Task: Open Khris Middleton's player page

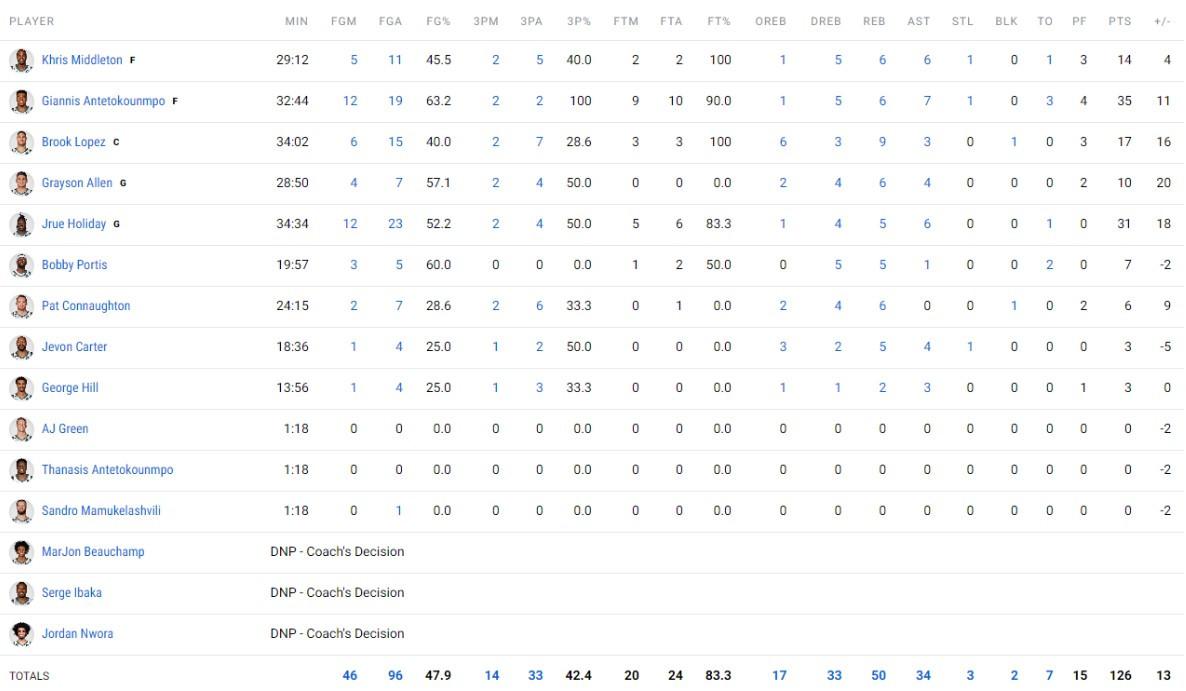Action: coord(82,60)
